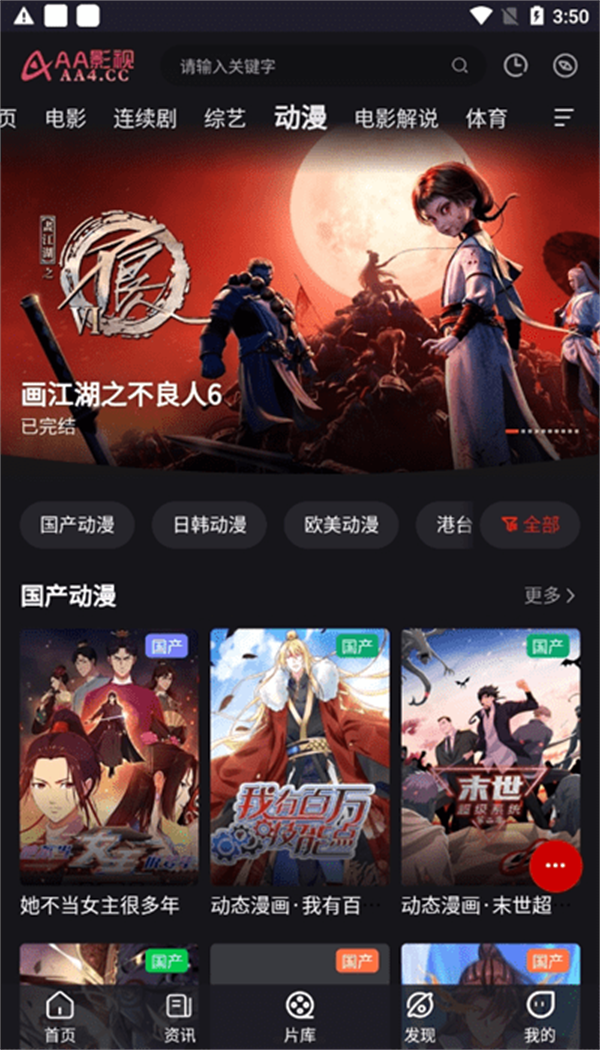Tap the red floating more button

pos(556,865)
